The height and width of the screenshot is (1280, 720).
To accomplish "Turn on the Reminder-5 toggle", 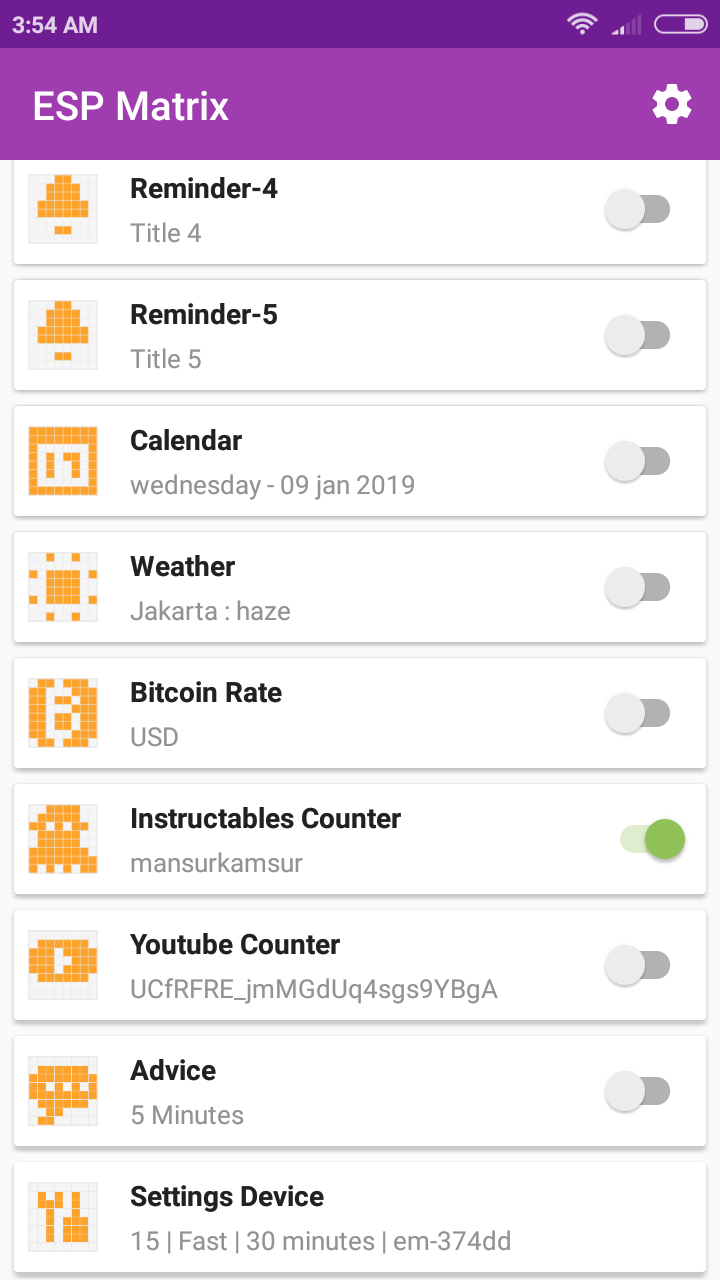I will point(638,336).
